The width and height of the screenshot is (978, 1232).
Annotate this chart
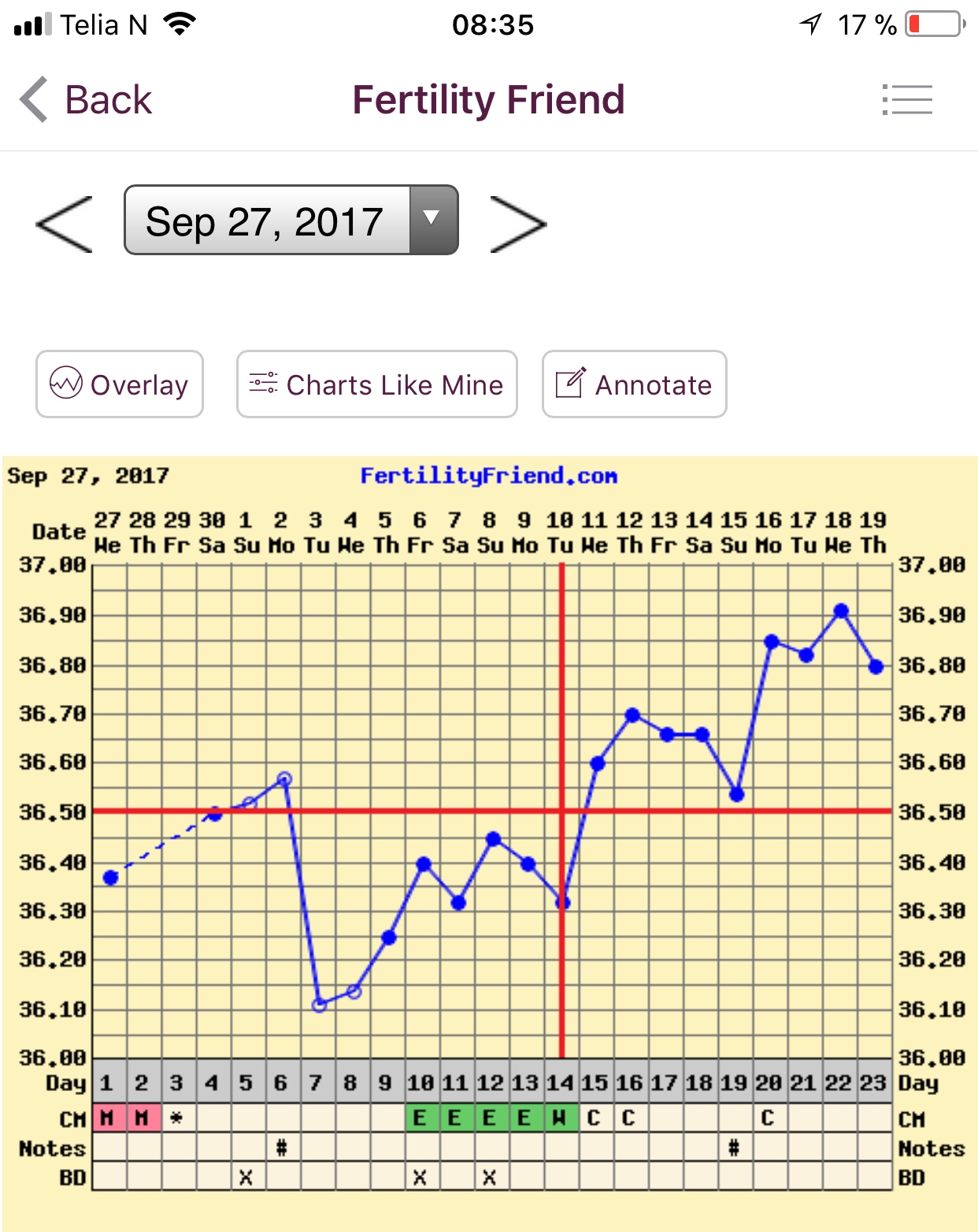click(x=634, y=384)
